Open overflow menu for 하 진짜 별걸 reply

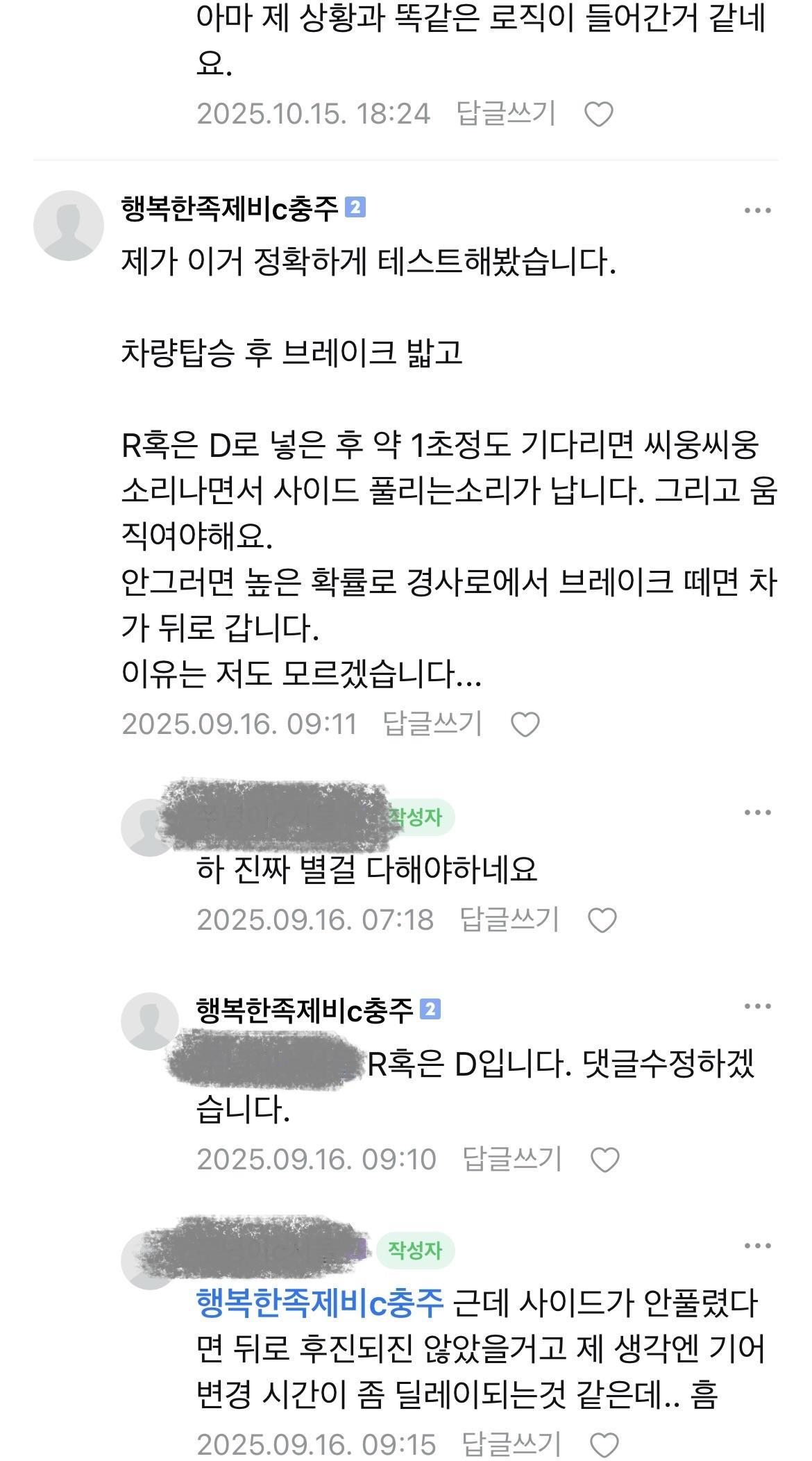(x=757, y=812)
